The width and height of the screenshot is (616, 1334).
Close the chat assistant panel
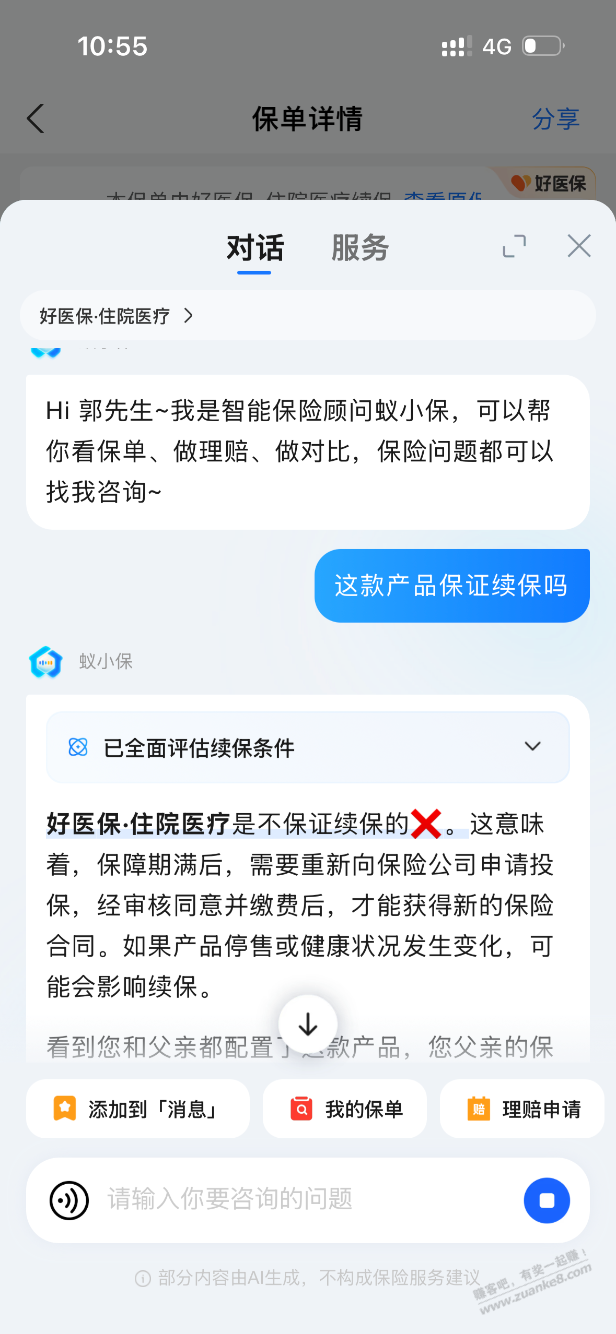(x=579, y=246)
